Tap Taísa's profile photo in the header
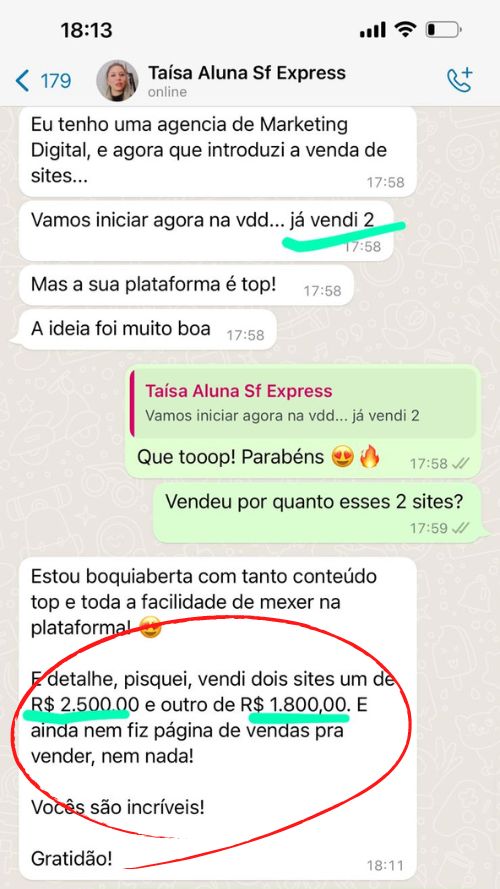Screen dimensions: 500x889 point(117,81)
